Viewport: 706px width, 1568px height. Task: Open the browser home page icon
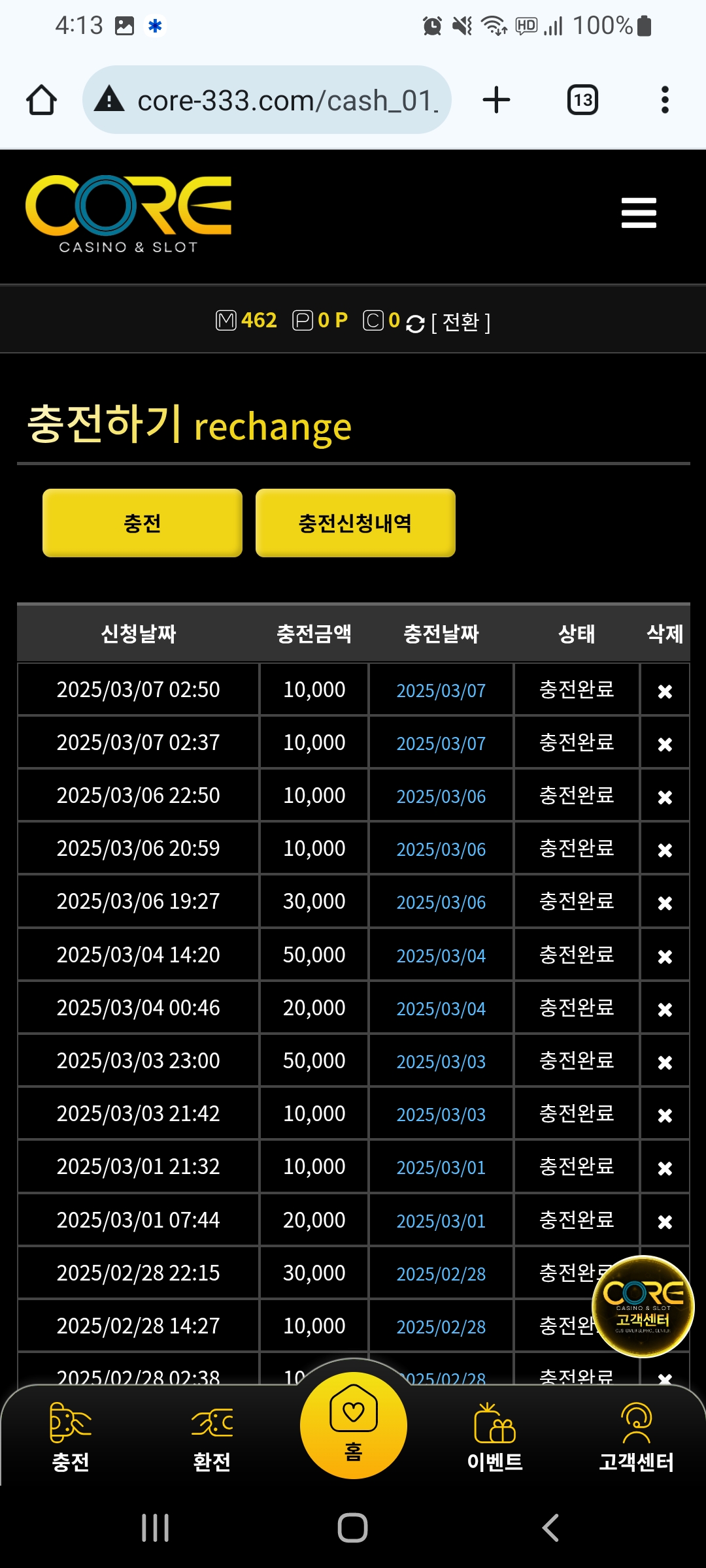(x=41, y=101)
